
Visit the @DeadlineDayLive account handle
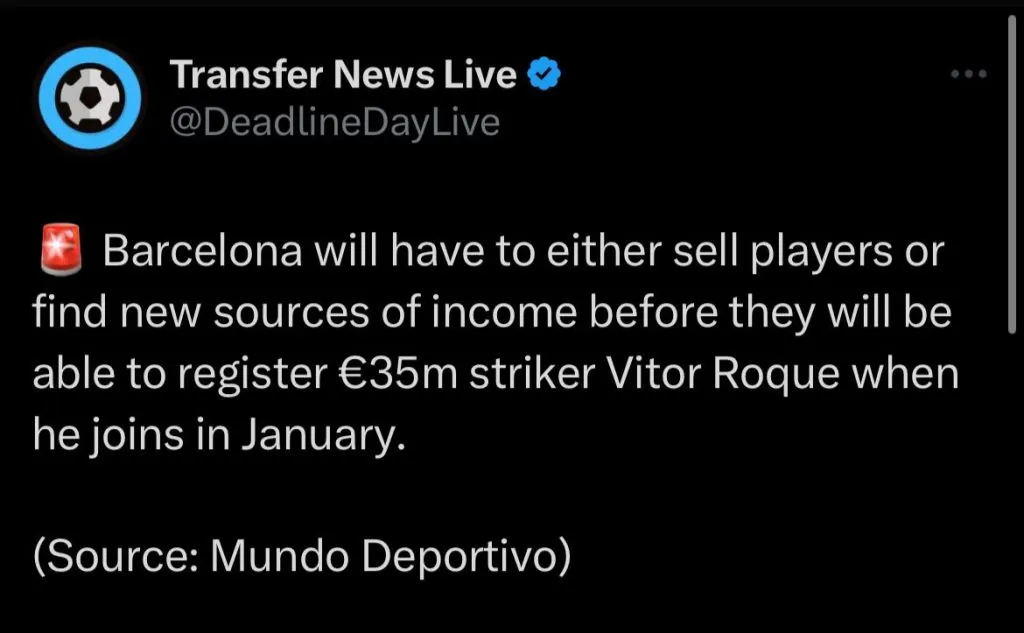(333, 122)
